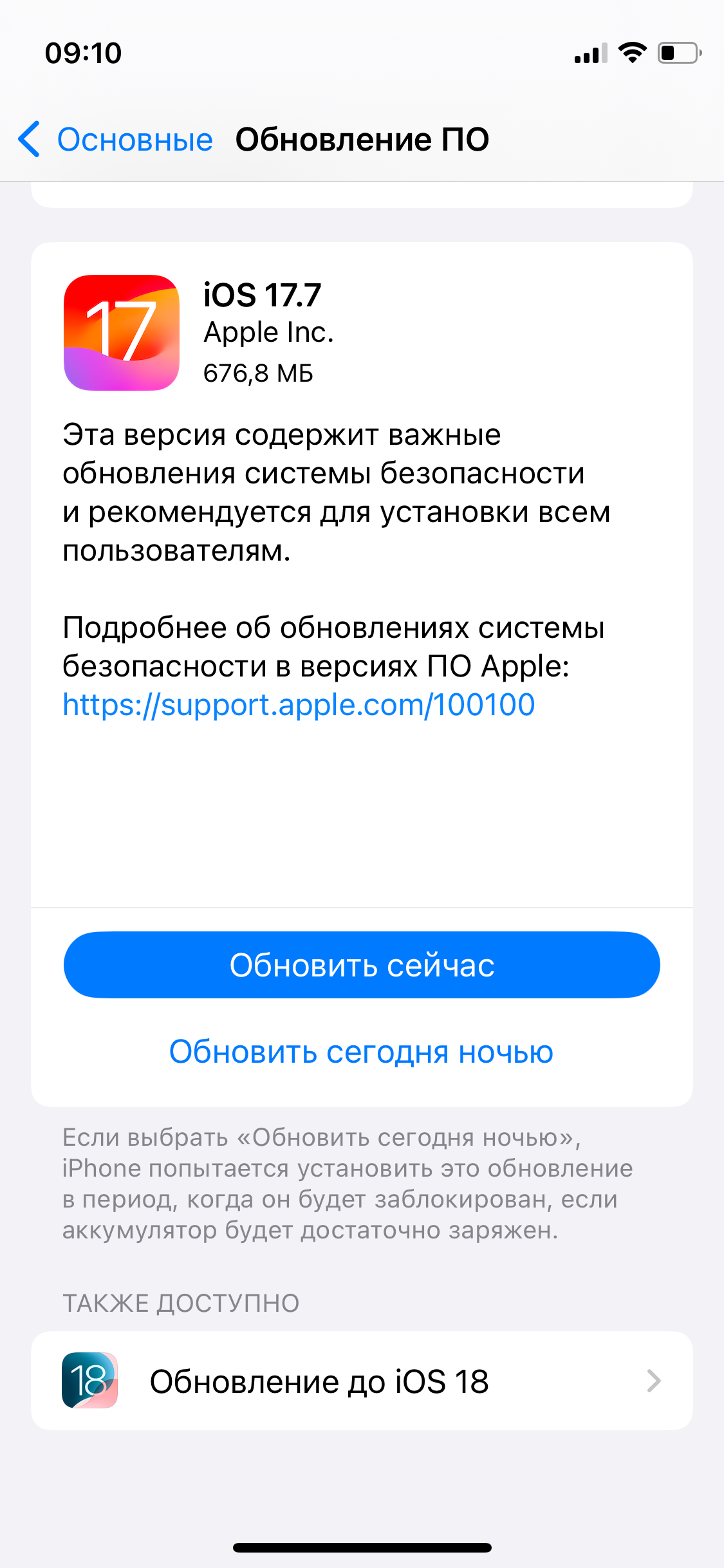Open the support.apple.com/100100 link

click(299, 705)
